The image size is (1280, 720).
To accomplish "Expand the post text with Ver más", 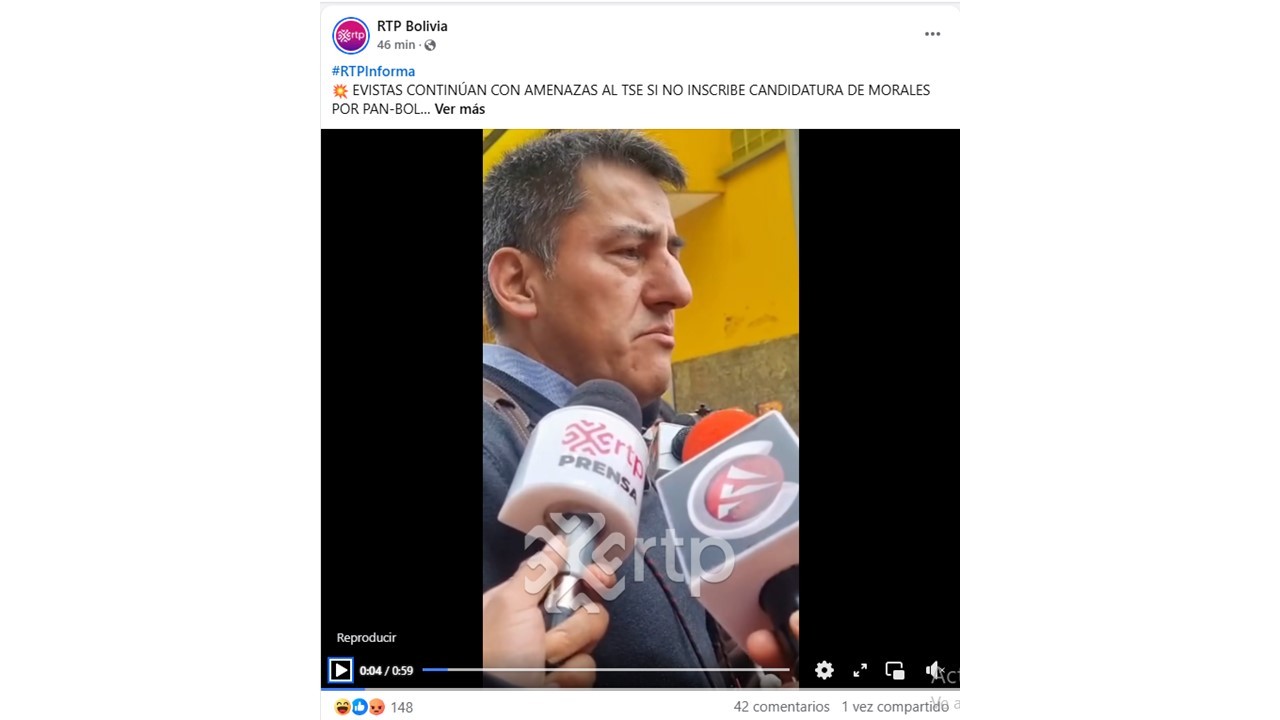I will [x=460, y=109].
